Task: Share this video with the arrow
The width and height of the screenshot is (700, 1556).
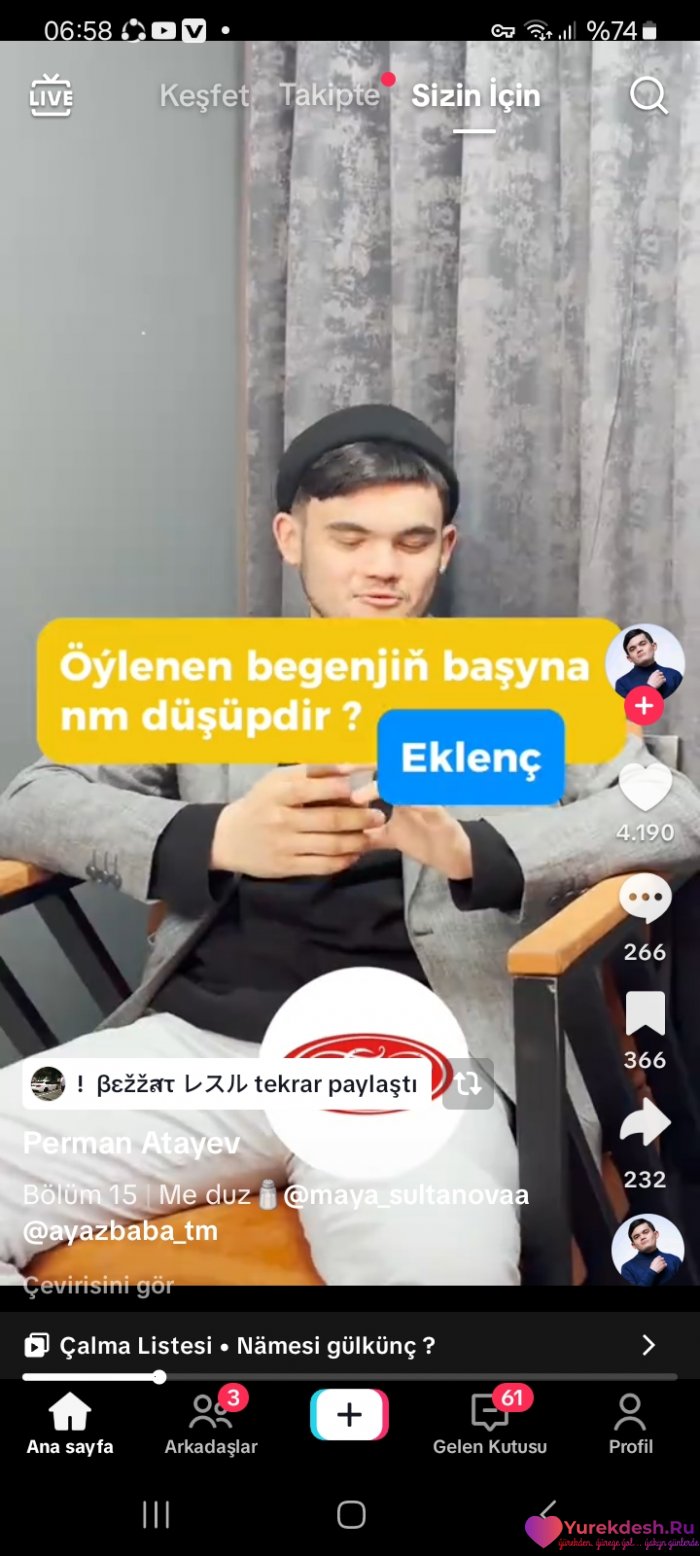Action: 645,1125
